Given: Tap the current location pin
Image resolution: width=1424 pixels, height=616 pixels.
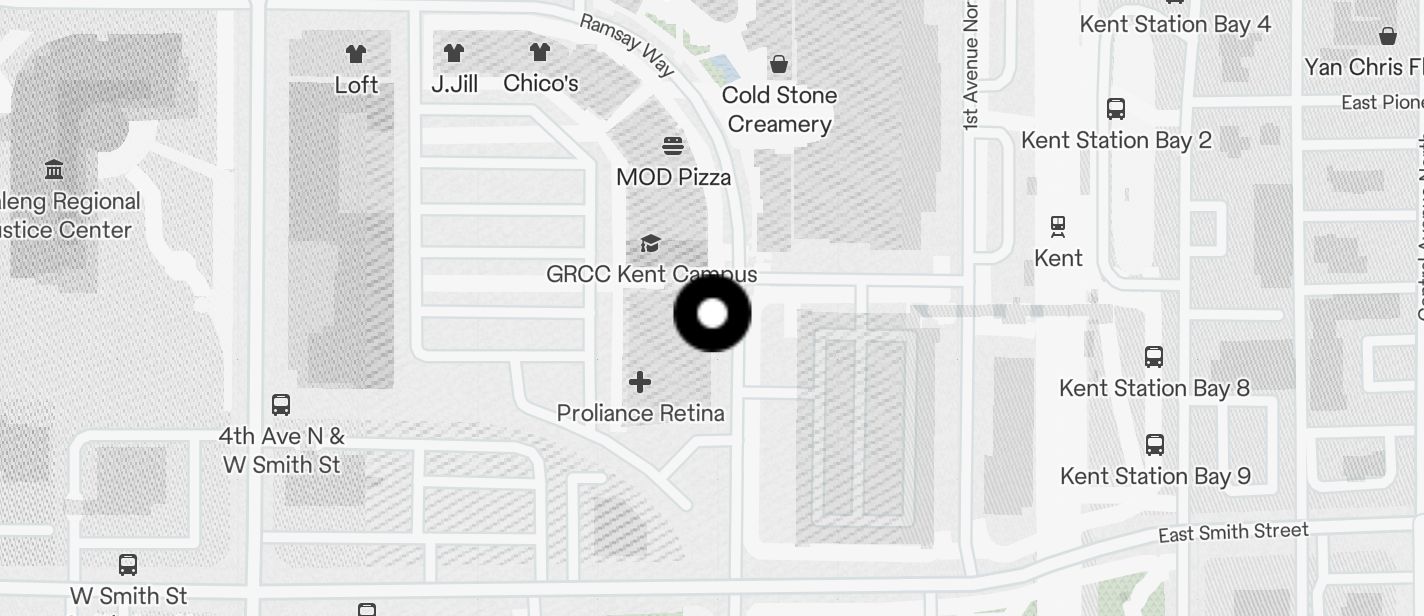Looking at the screenshot, I should click(x=712, y=314).
